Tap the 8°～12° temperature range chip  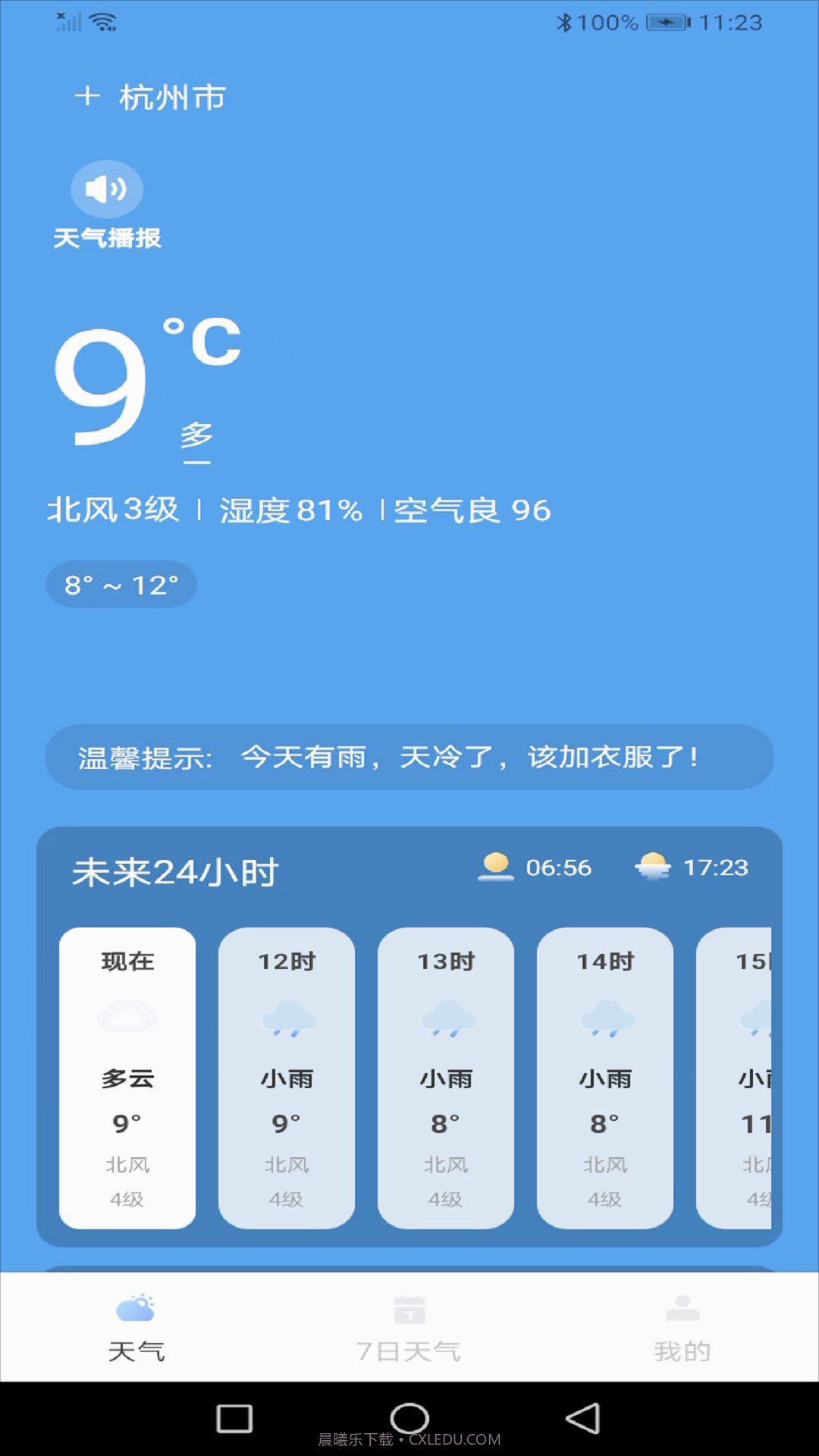pos(120,584)
